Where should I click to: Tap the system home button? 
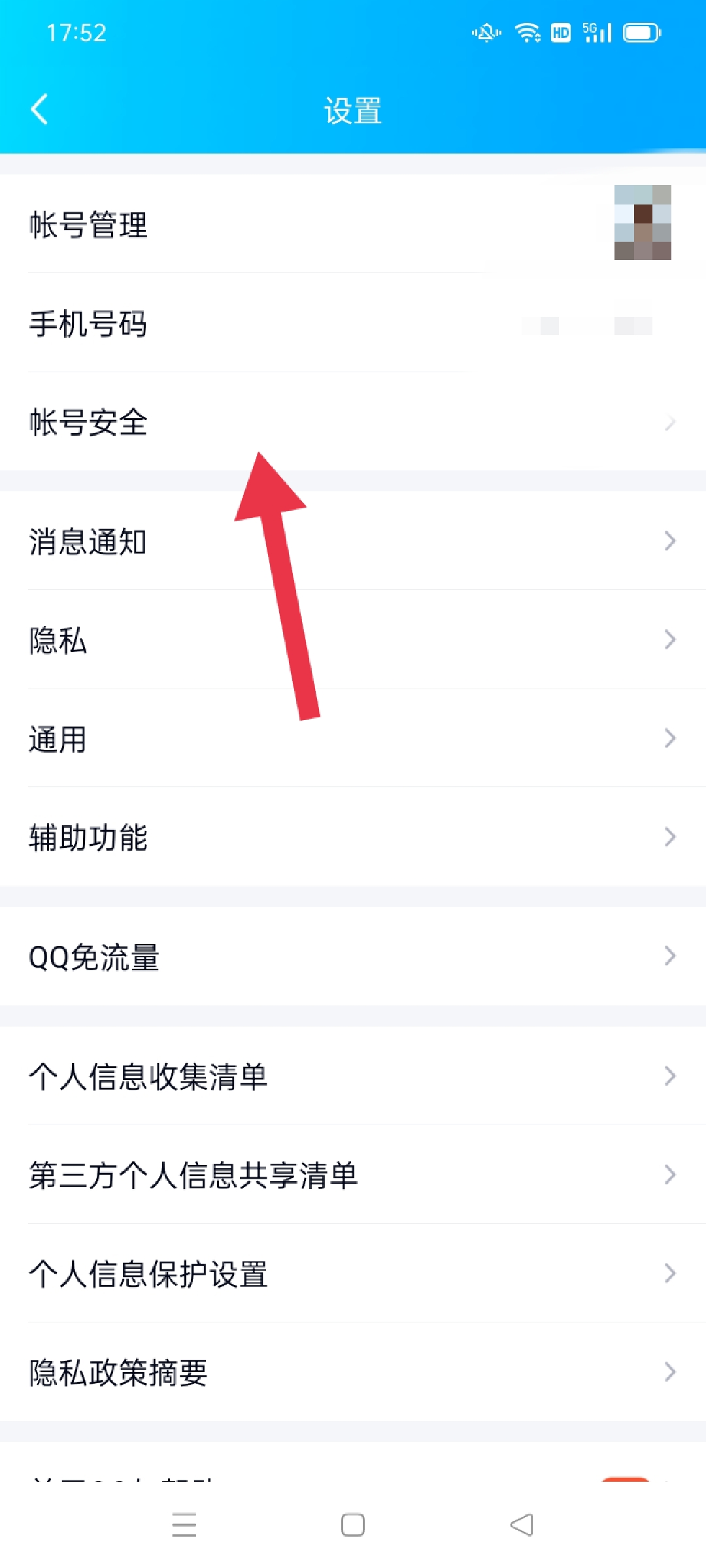tap(353, 1525)
